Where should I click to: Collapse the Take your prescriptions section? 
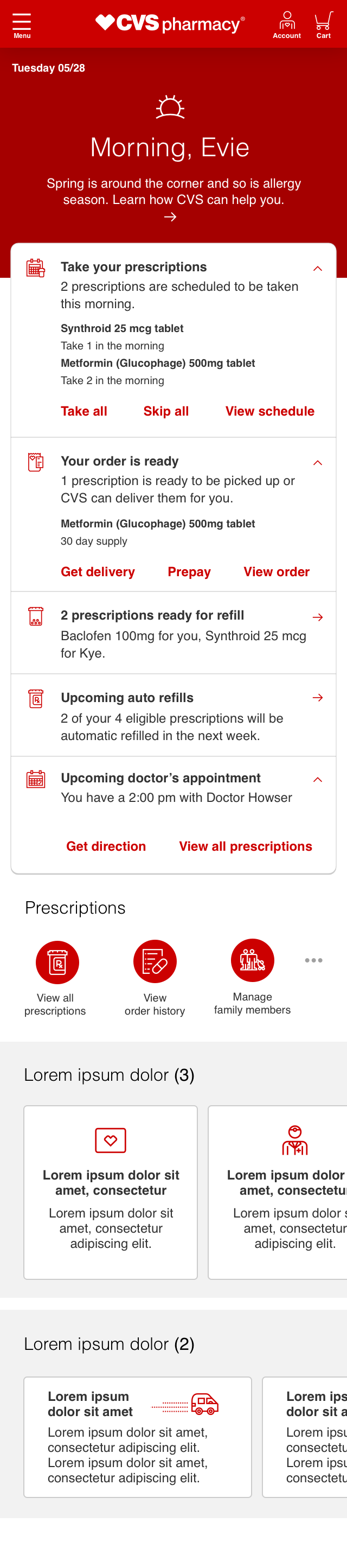click(317, 269)
